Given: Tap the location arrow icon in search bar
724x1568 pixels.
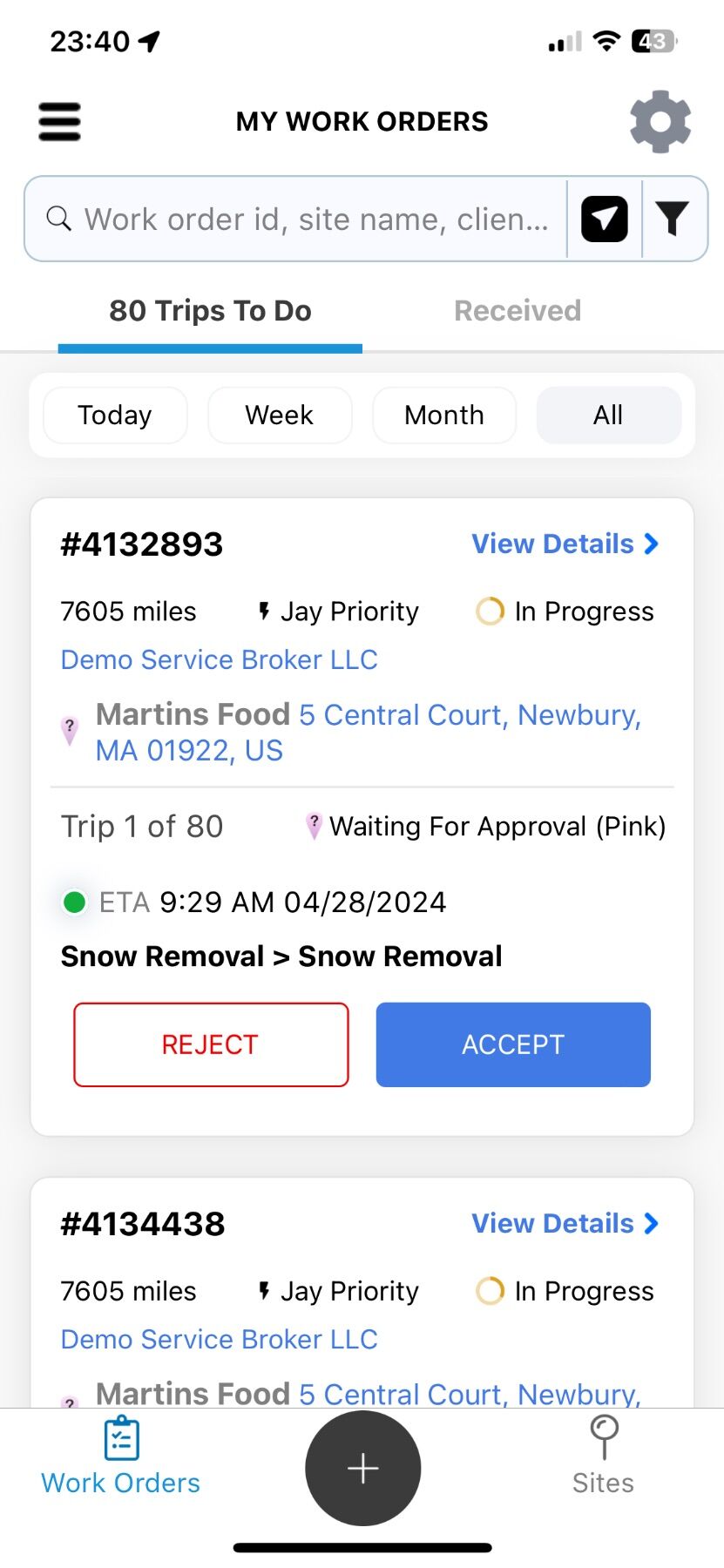Looking at the screenshot, I should (x=605, y=220).
